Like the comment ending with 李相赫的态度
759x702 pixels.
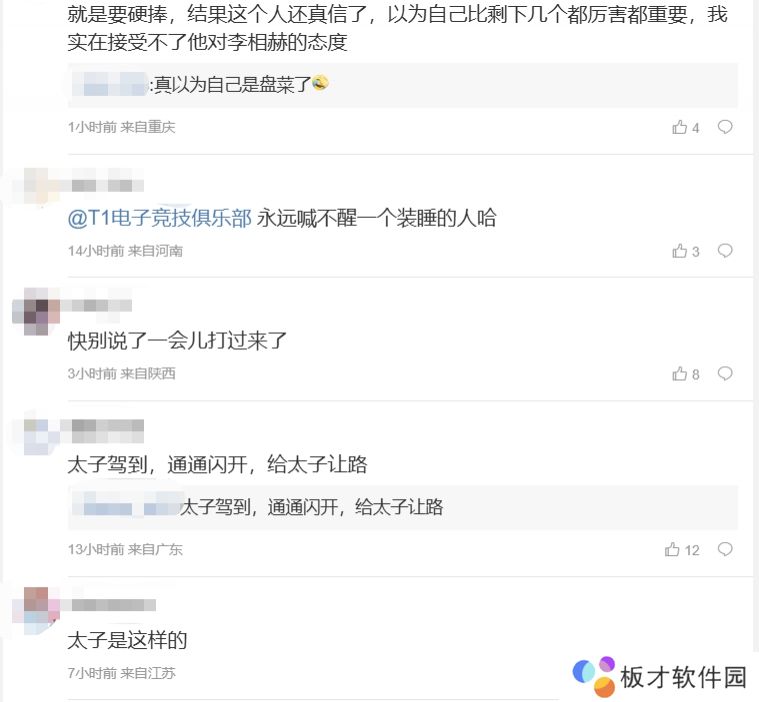[x=680, y=127]
